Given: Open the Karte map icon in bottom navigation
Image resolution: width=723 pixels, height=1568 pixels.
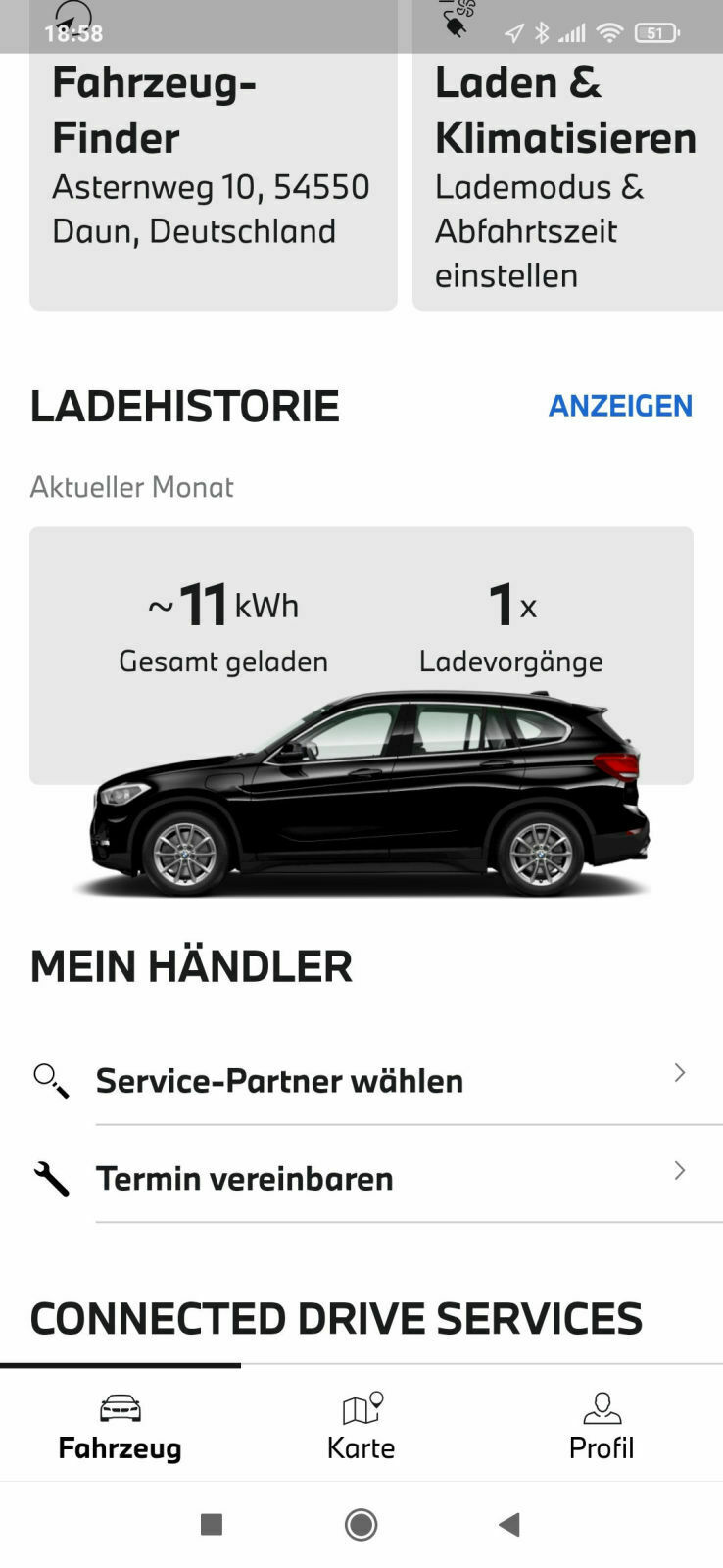Looking at the screenshot, I should [x=361, y=1409].
